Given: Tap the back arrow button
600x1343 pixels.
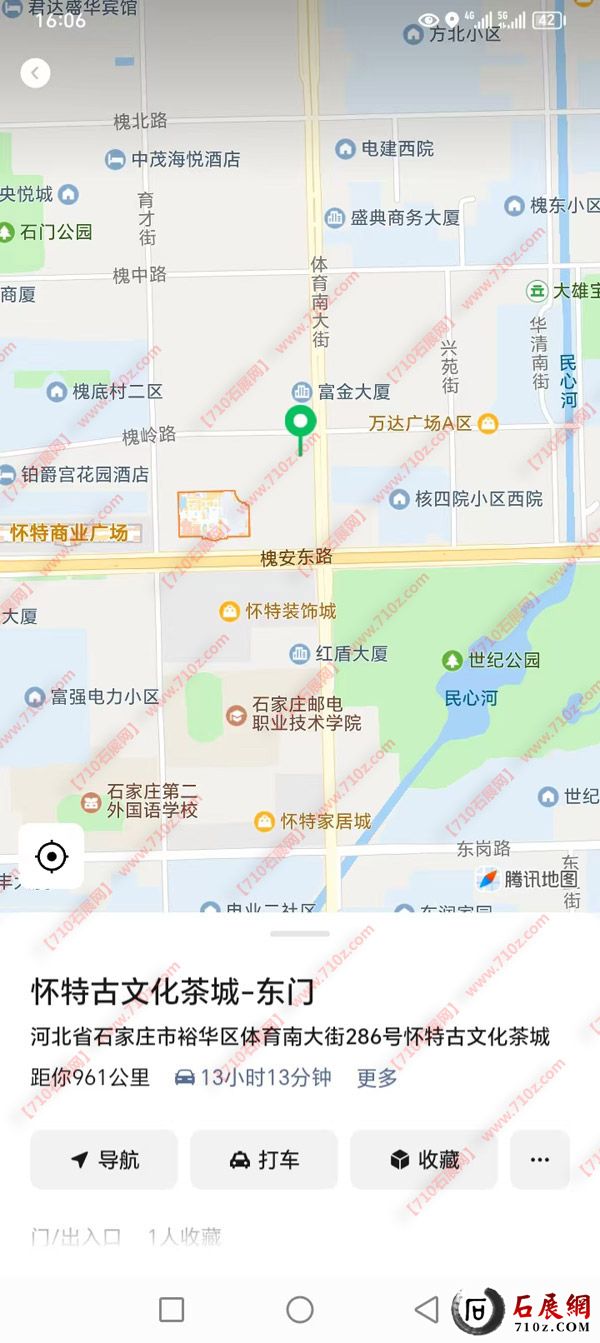Looking at the screenshot, I should point(36,73).
